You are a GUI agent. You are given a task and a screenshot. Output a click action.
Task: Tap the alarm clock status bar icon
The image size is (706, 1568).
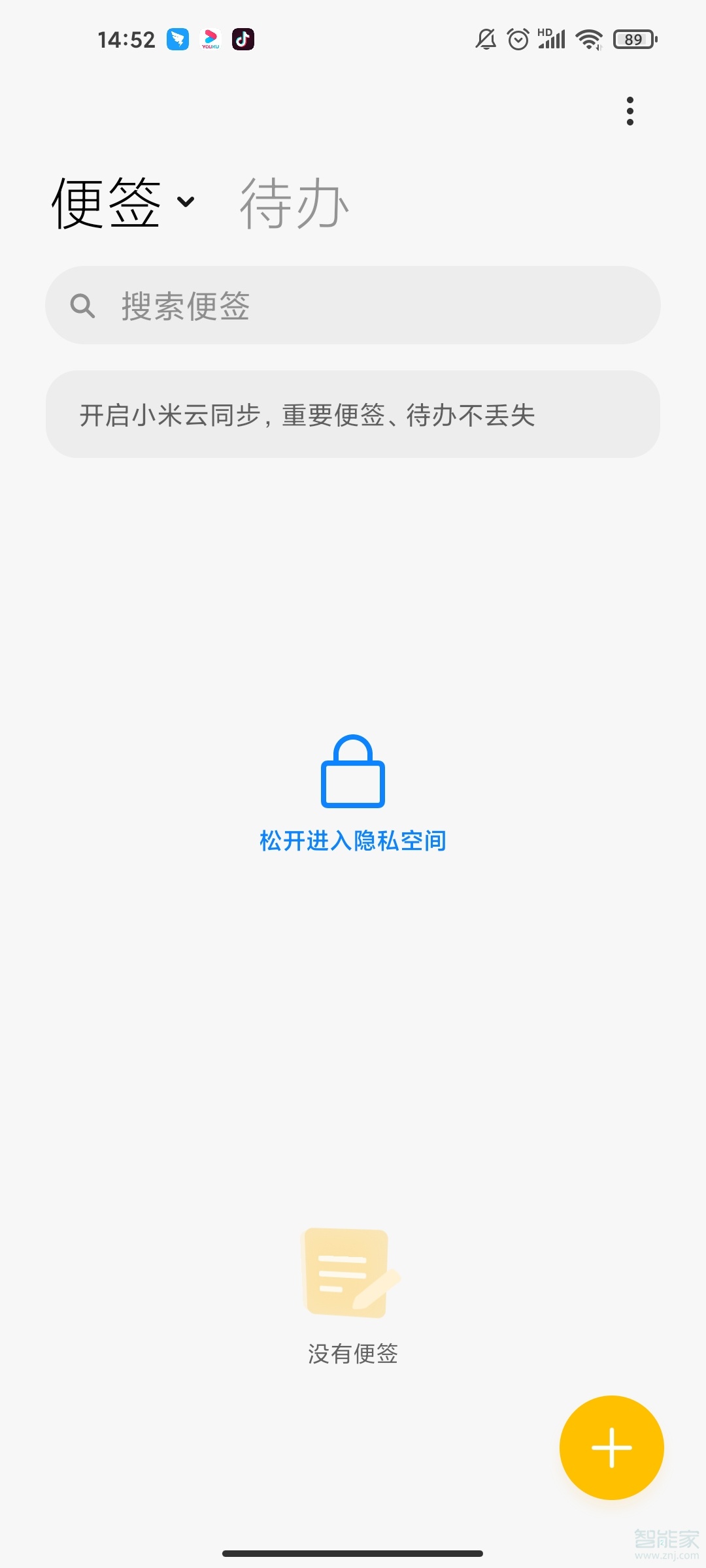click(517, 39)
